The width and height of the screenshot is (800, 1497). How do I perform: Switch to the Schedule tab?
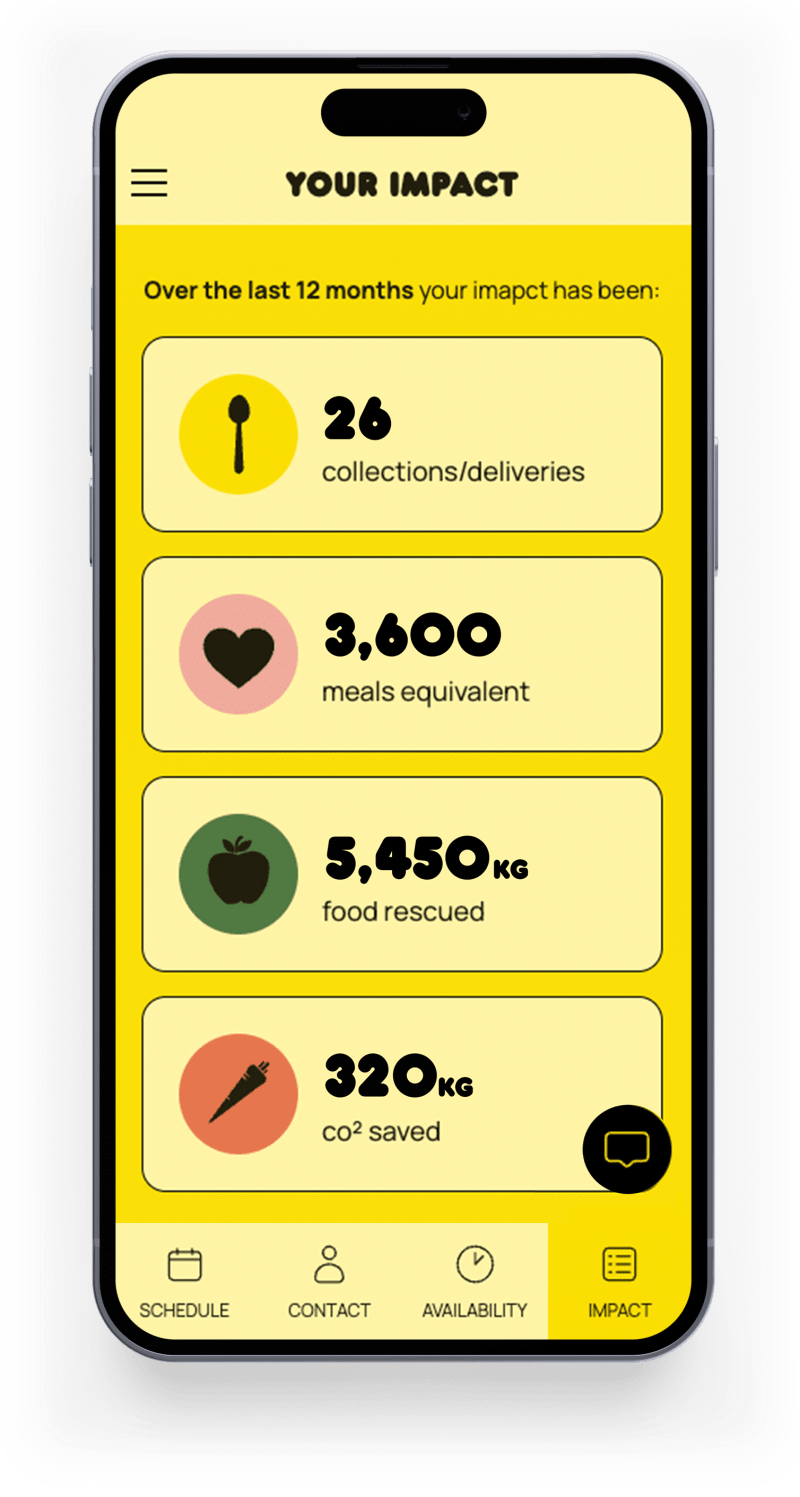click(184, 1282)
